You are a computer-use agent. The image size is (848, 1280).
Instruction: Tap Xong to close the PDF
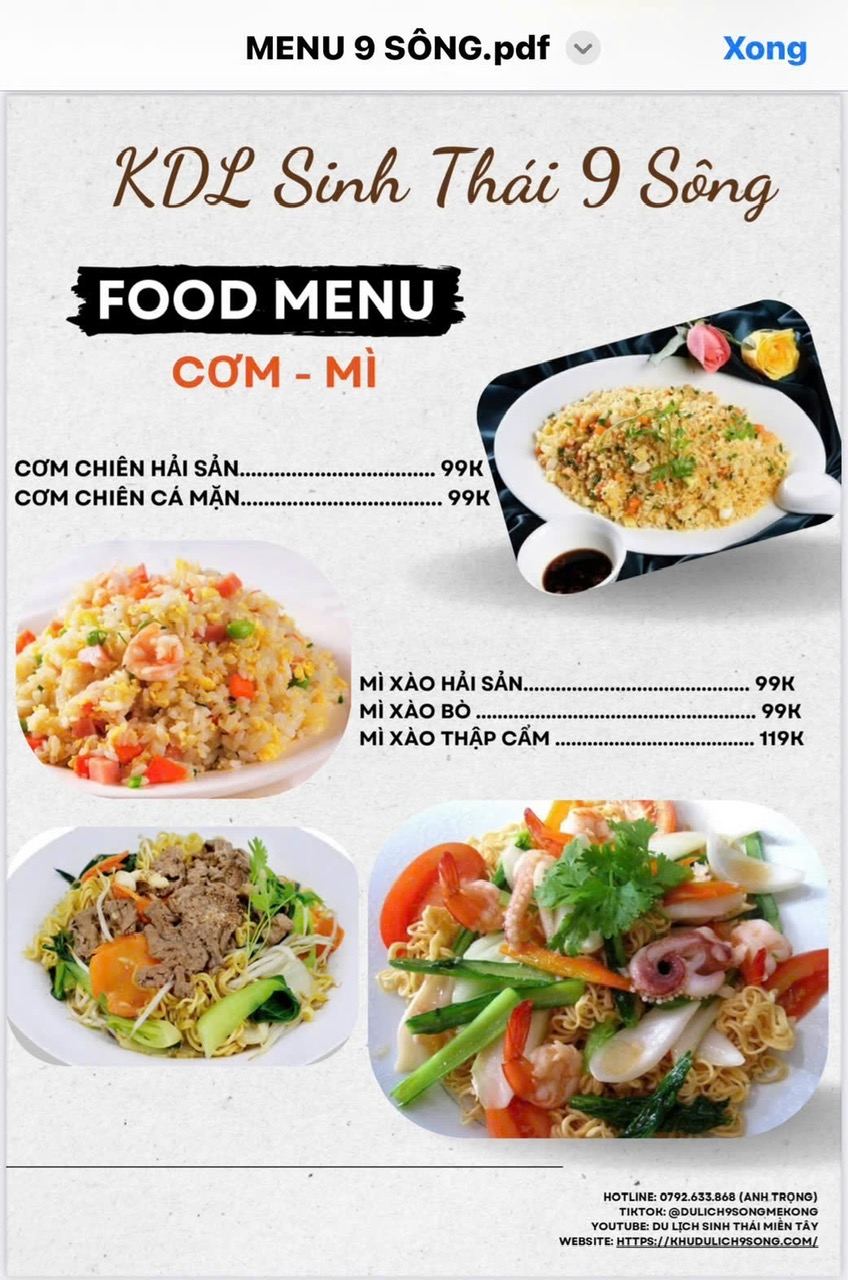tap(764, 48)
